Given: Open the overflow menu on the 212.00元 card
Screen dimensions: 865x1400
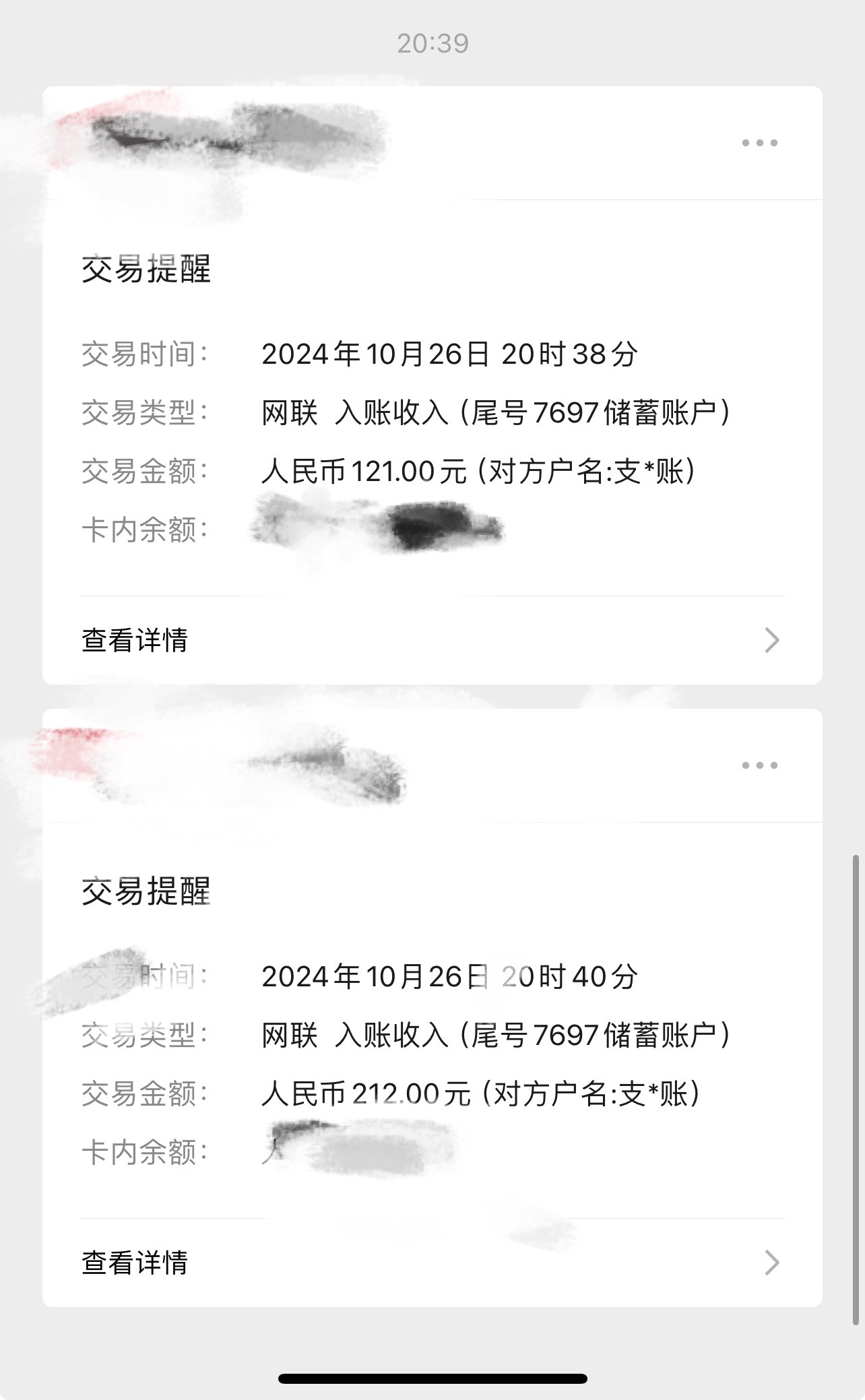Looking at the screenshot, I should [759, 765].
